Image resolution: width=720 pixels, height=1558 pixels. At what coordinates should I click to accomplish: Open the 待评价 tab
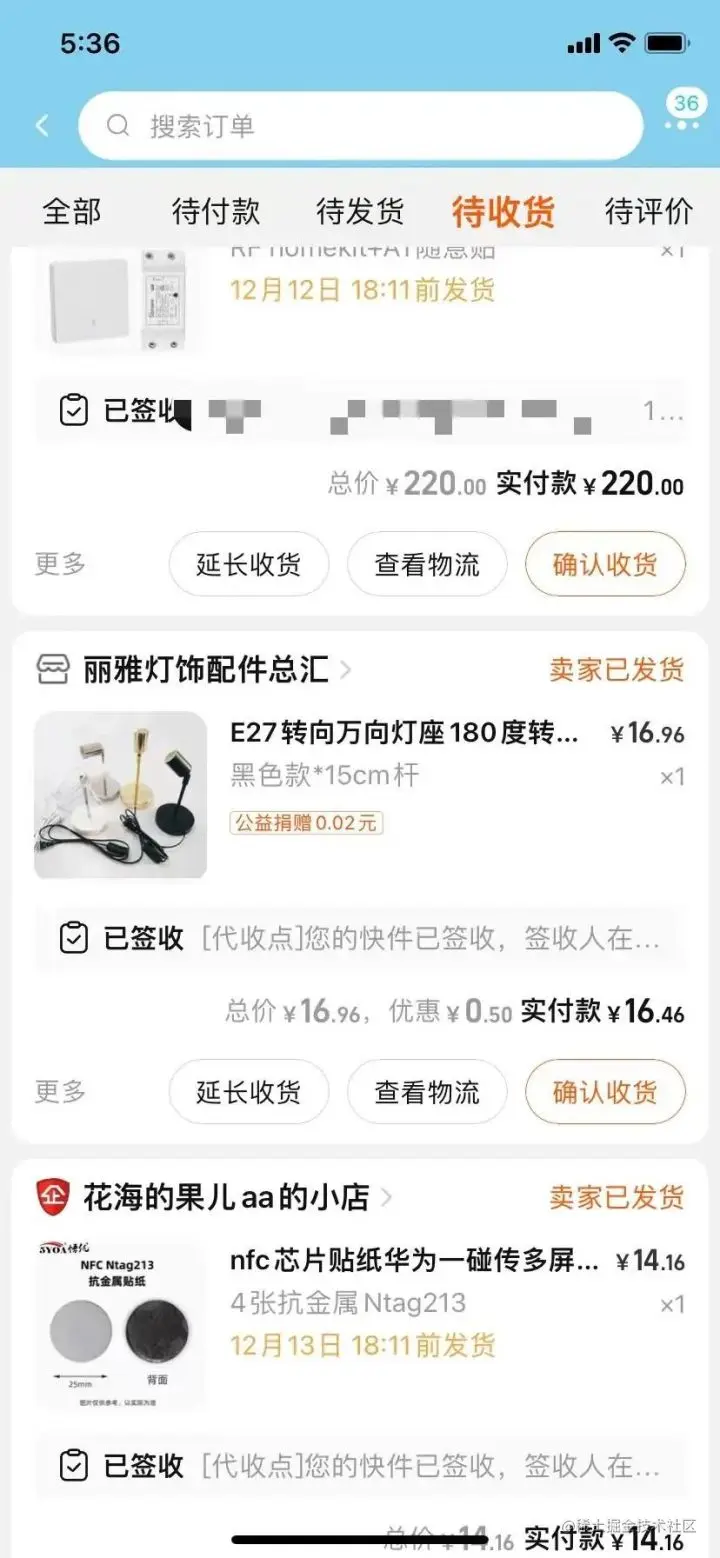(648, 212)
